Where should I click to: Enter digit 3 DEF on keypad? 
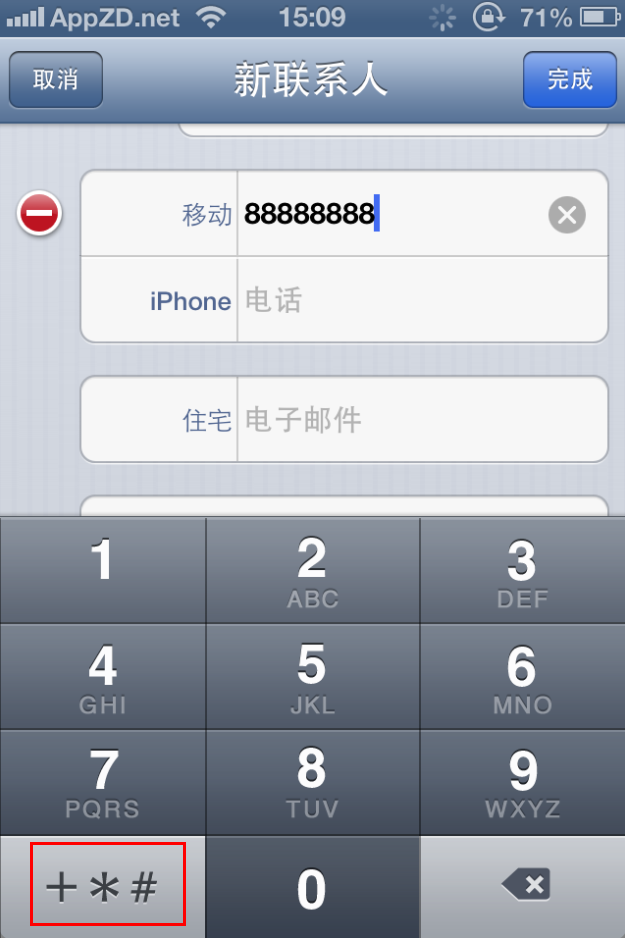(523, 570)
